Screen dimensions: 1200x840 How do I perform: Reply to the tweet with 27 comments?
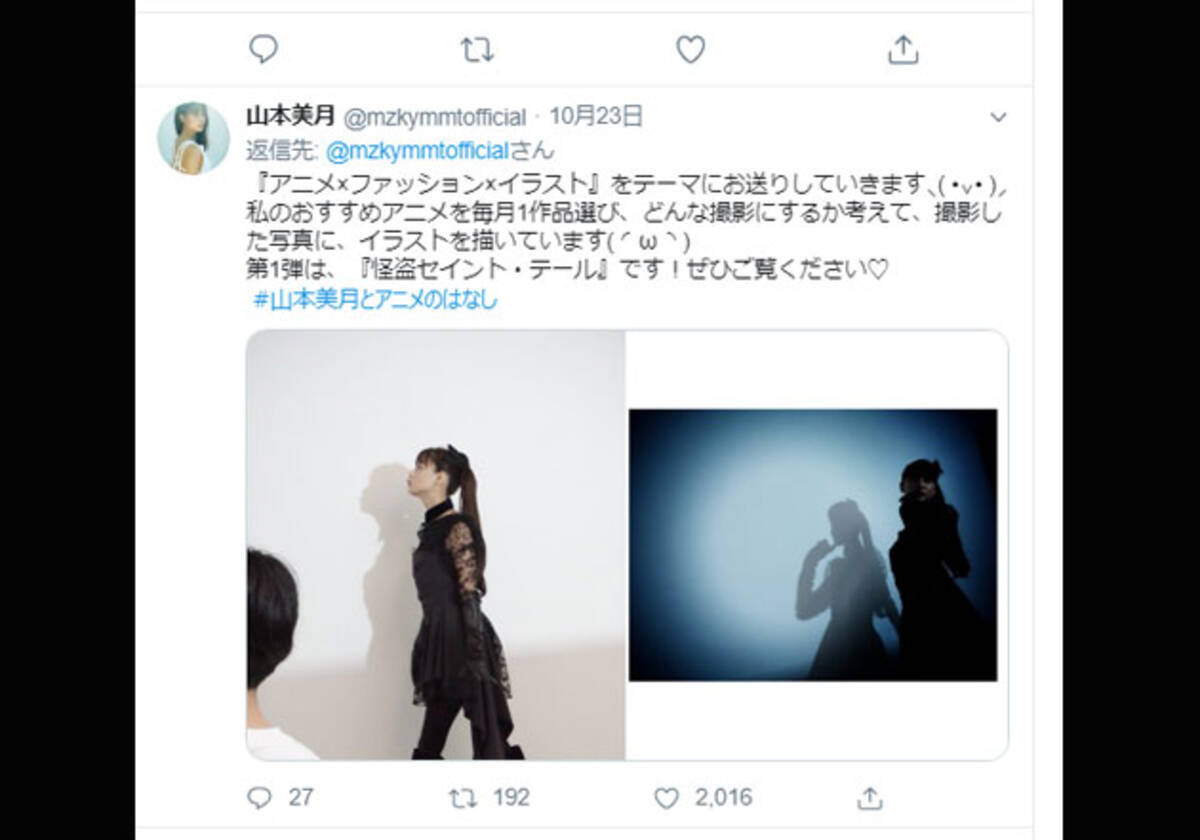(260, 797)
